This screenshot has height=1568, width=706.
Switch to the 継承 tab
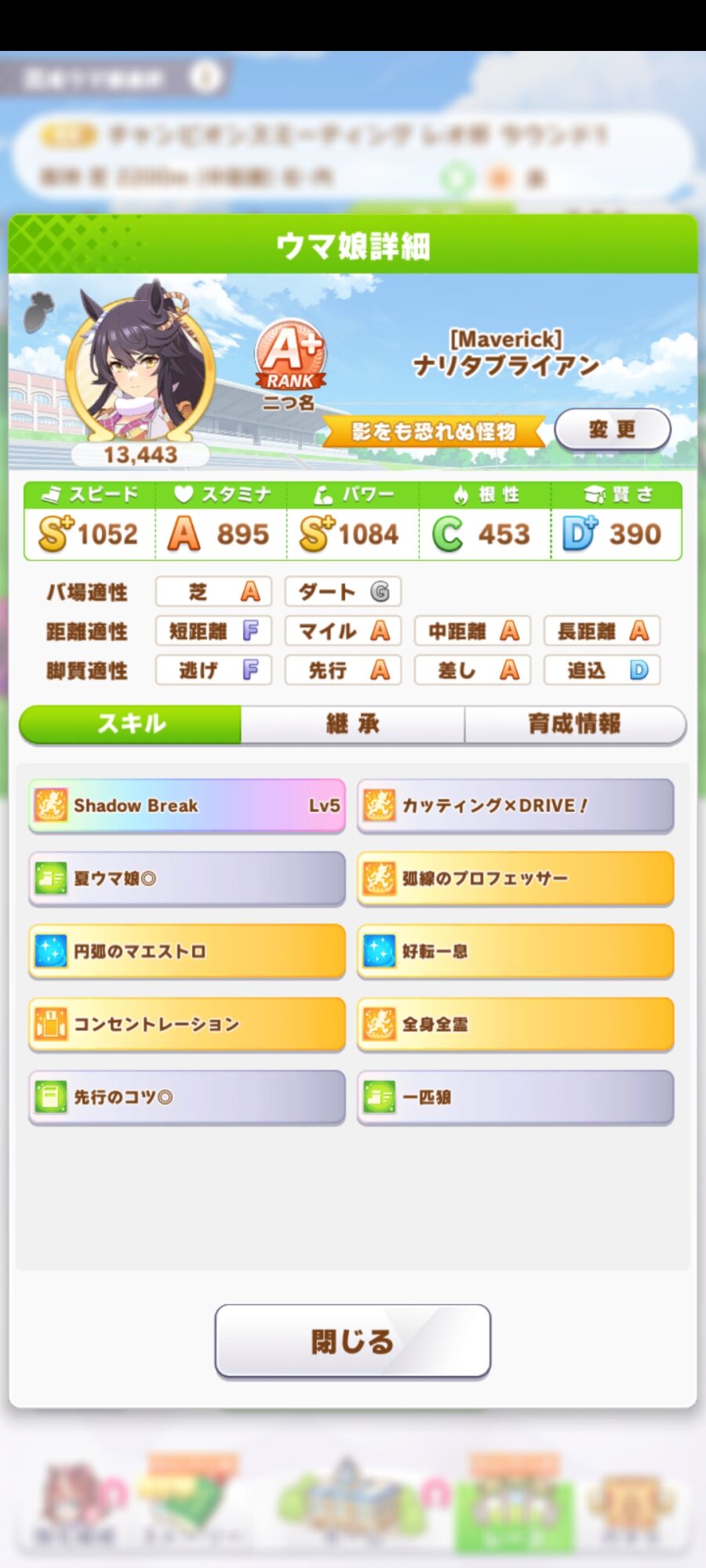352,724
